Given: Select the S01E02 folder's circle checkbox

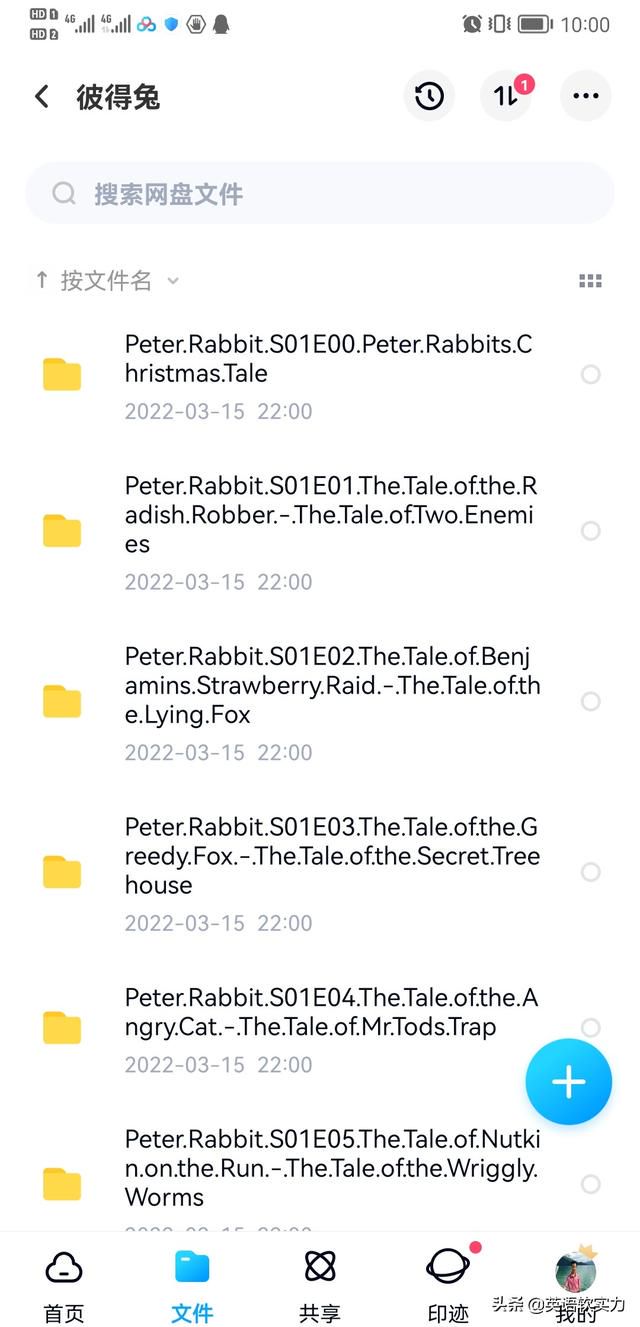Looking at the screenshot, I should 591,701.
